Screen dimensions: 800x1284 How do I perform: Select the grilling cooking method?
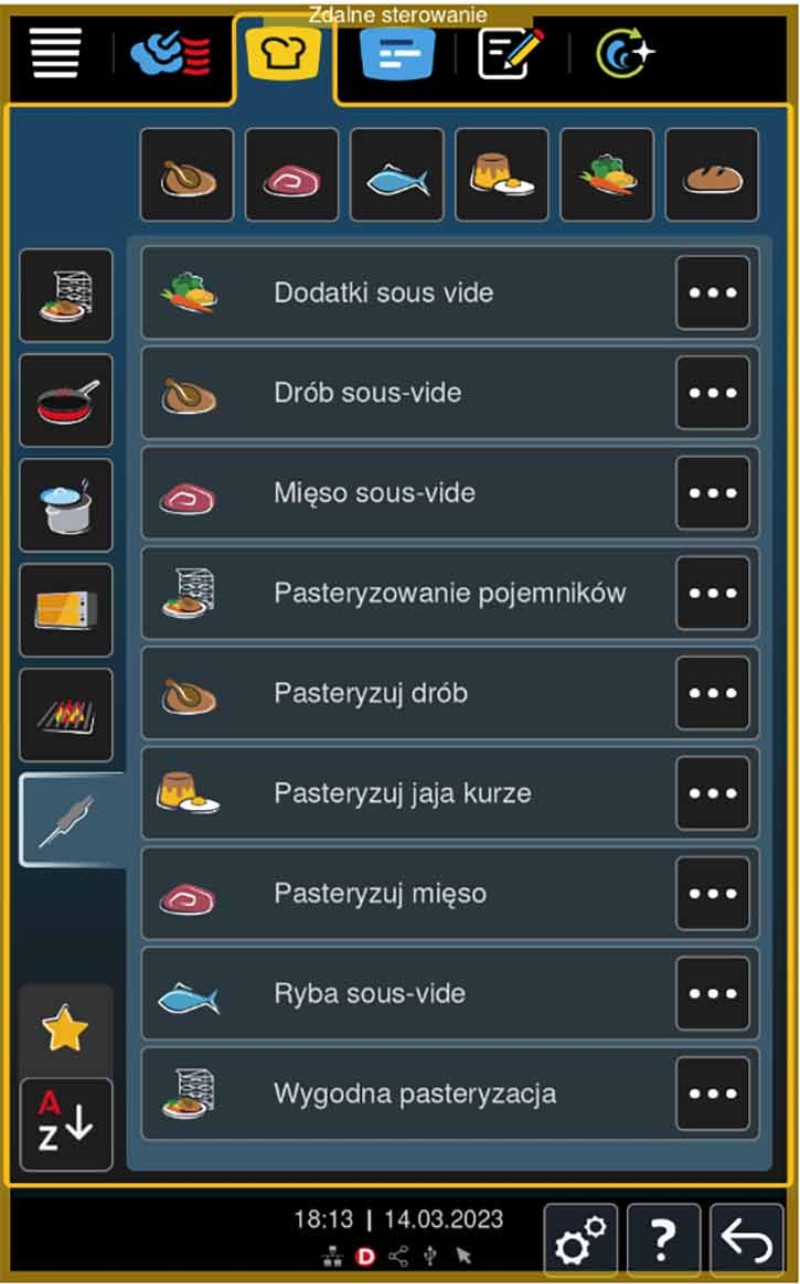pyautogui.click(x=66, y=715)
